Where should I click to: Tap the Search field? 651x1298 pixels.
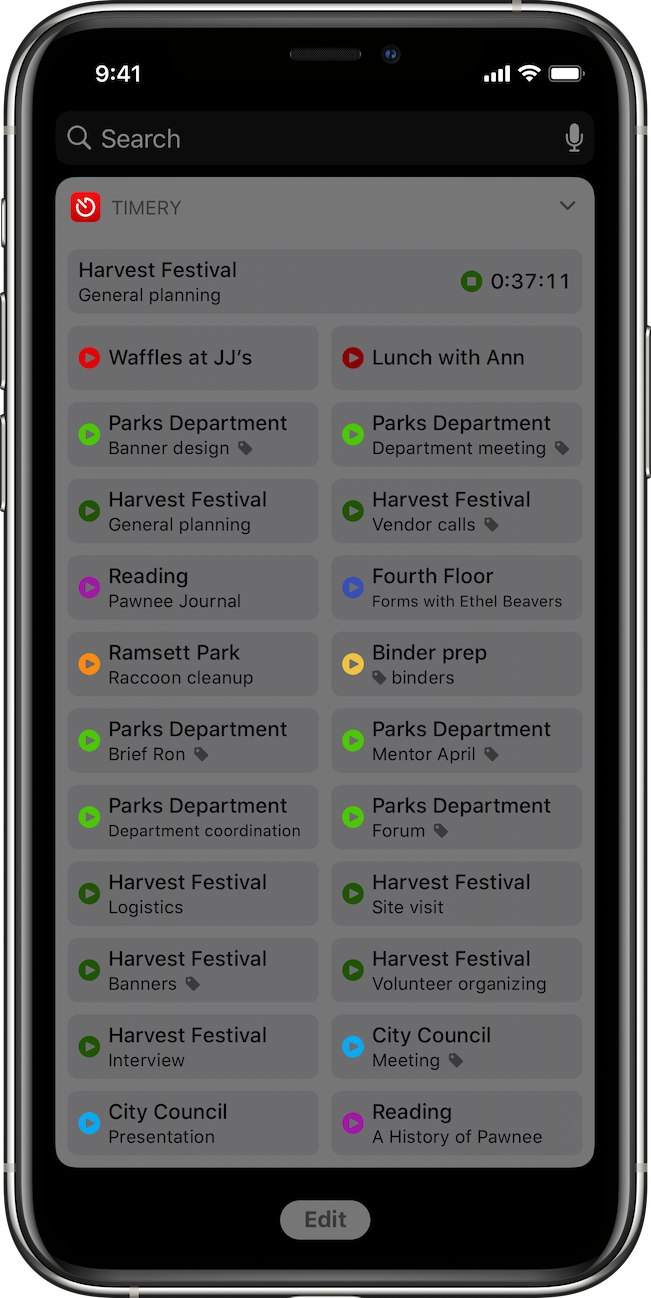[310, 139]
